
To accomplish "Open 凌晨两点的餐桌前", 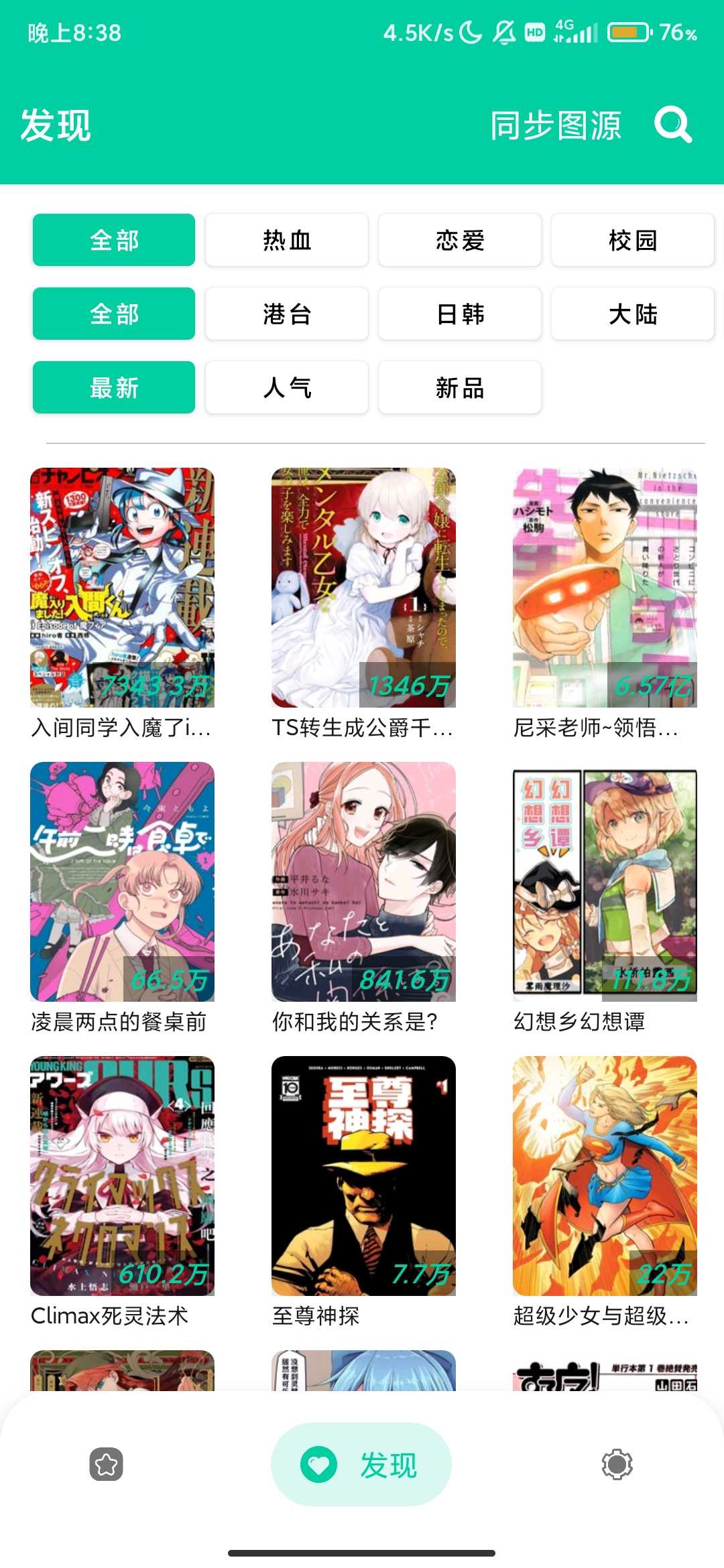I will [122, 882].
